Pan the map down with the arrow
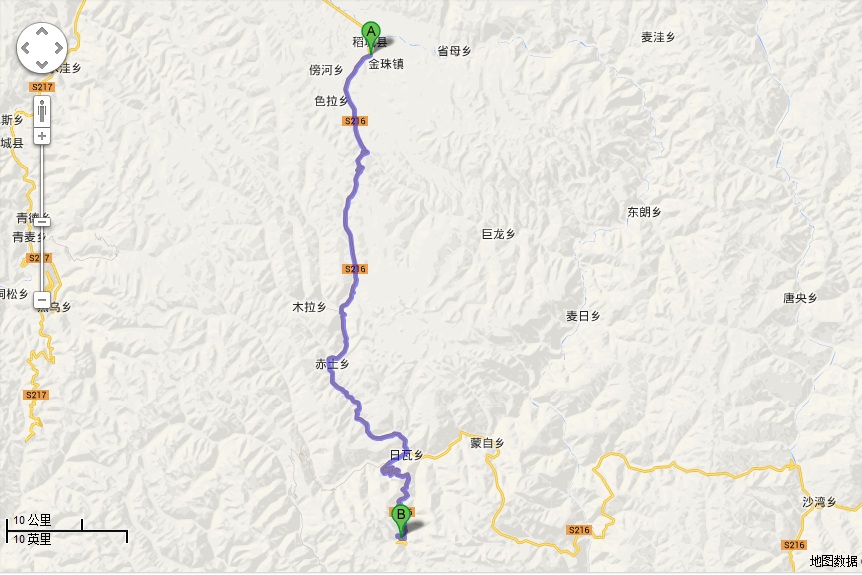 pyautogui.click(x=42, y=63)
